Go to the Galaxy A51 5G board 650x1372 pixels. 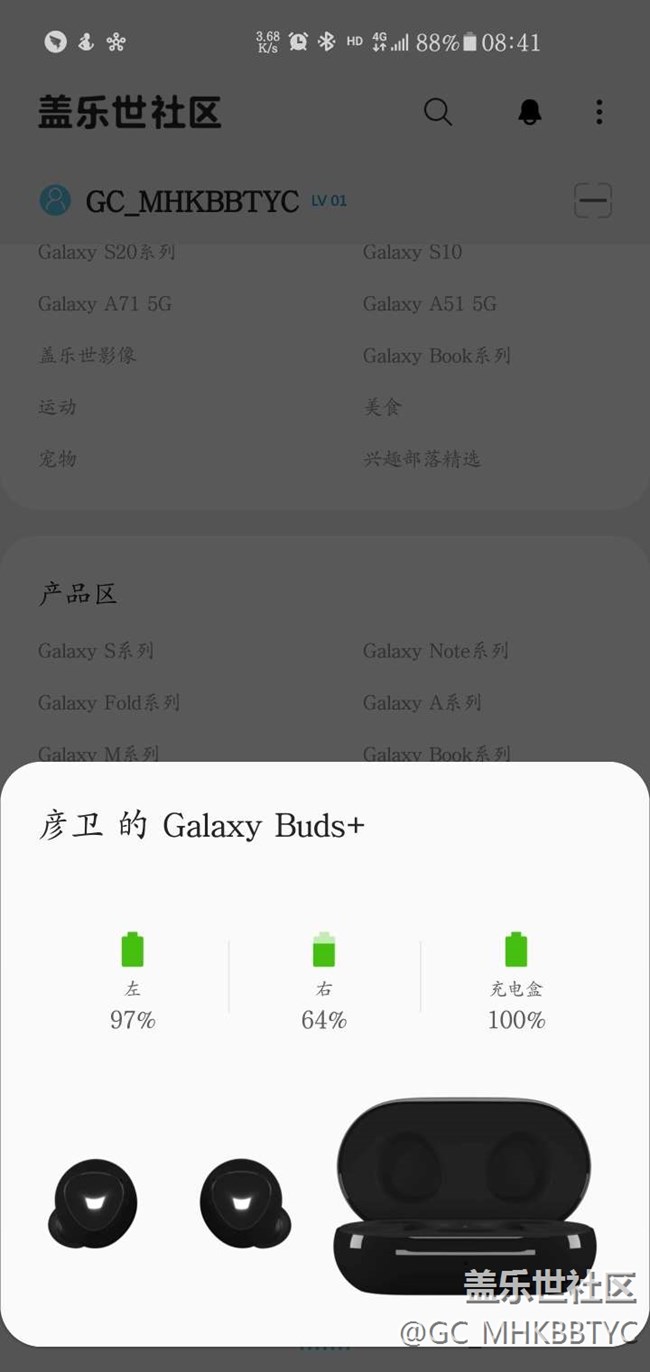(x=429, y=304)
